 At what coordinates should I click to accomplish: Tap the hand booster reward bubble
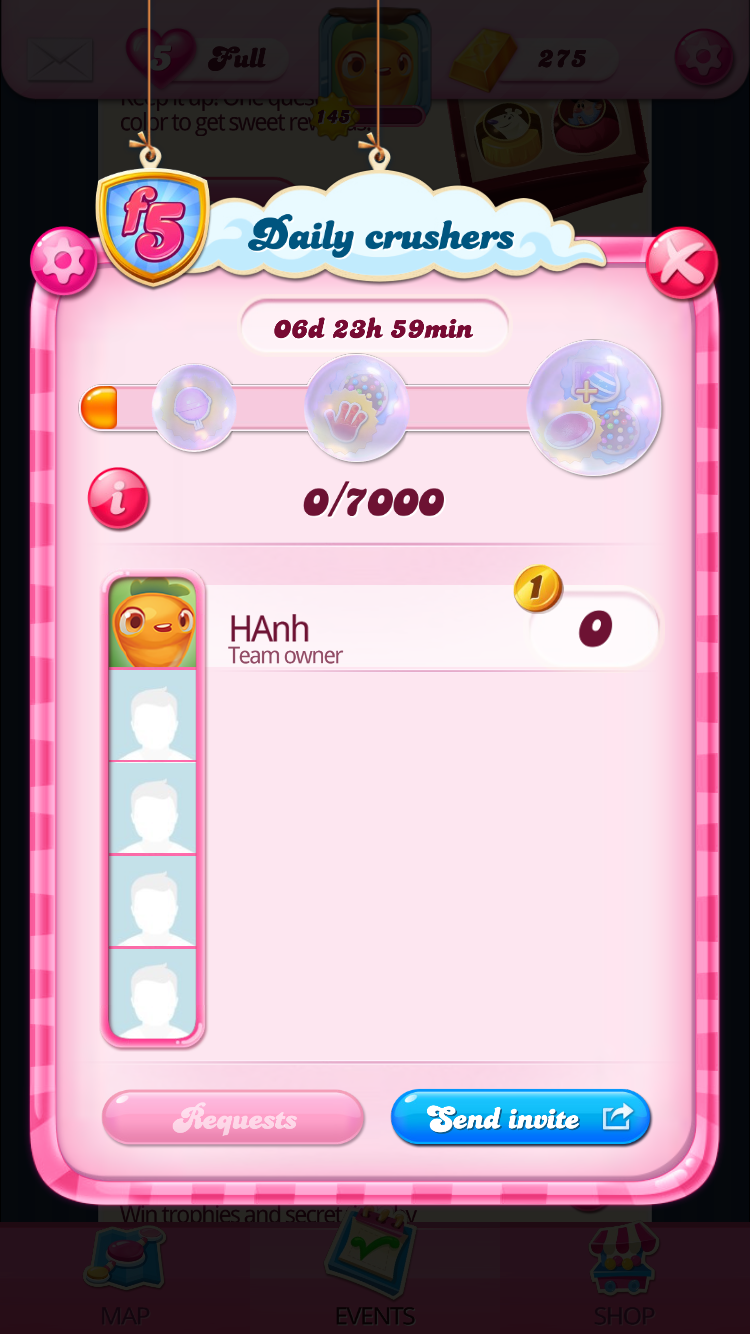[x=356, y=408]
